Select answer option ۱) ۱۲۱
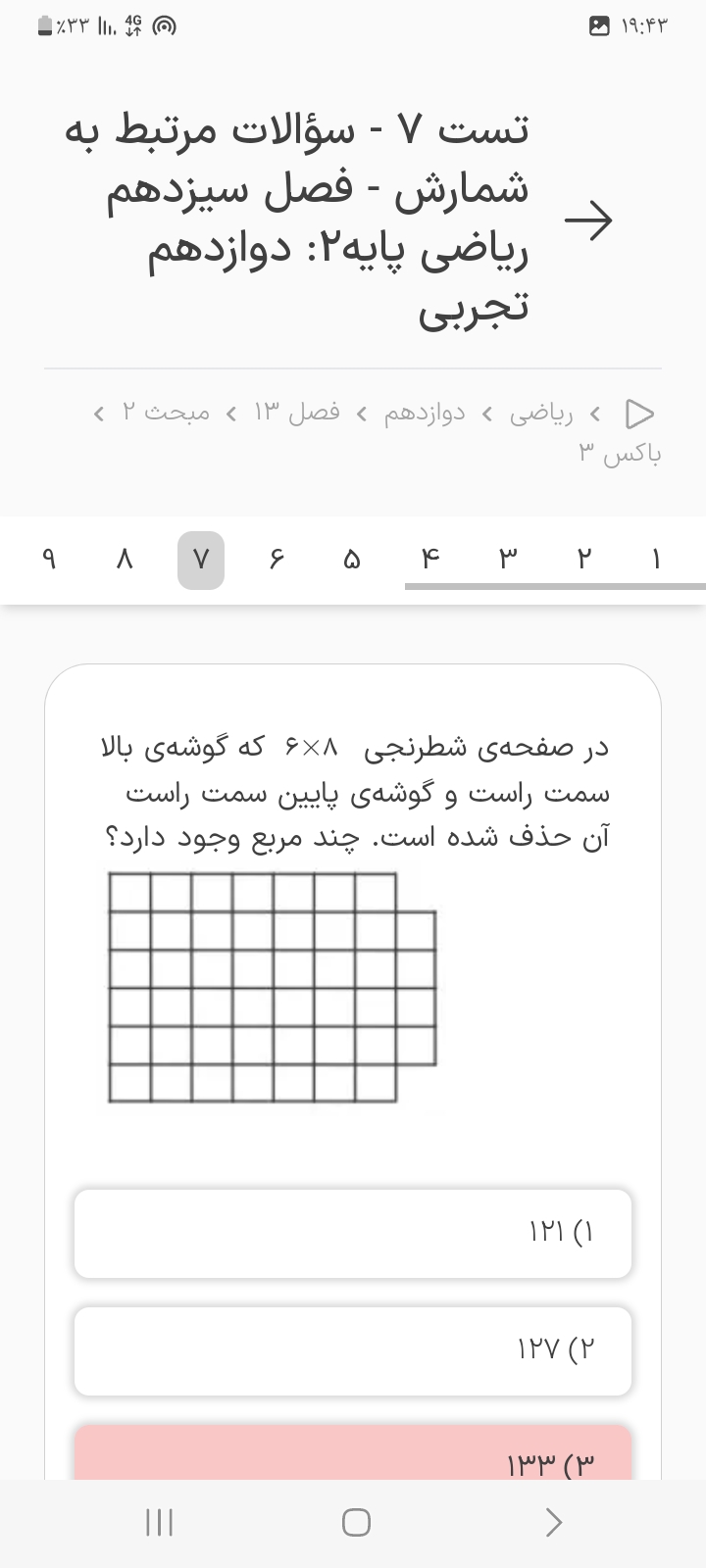Image resolution: width=706 pixels, height=1568 pixels. point(353,1233)
